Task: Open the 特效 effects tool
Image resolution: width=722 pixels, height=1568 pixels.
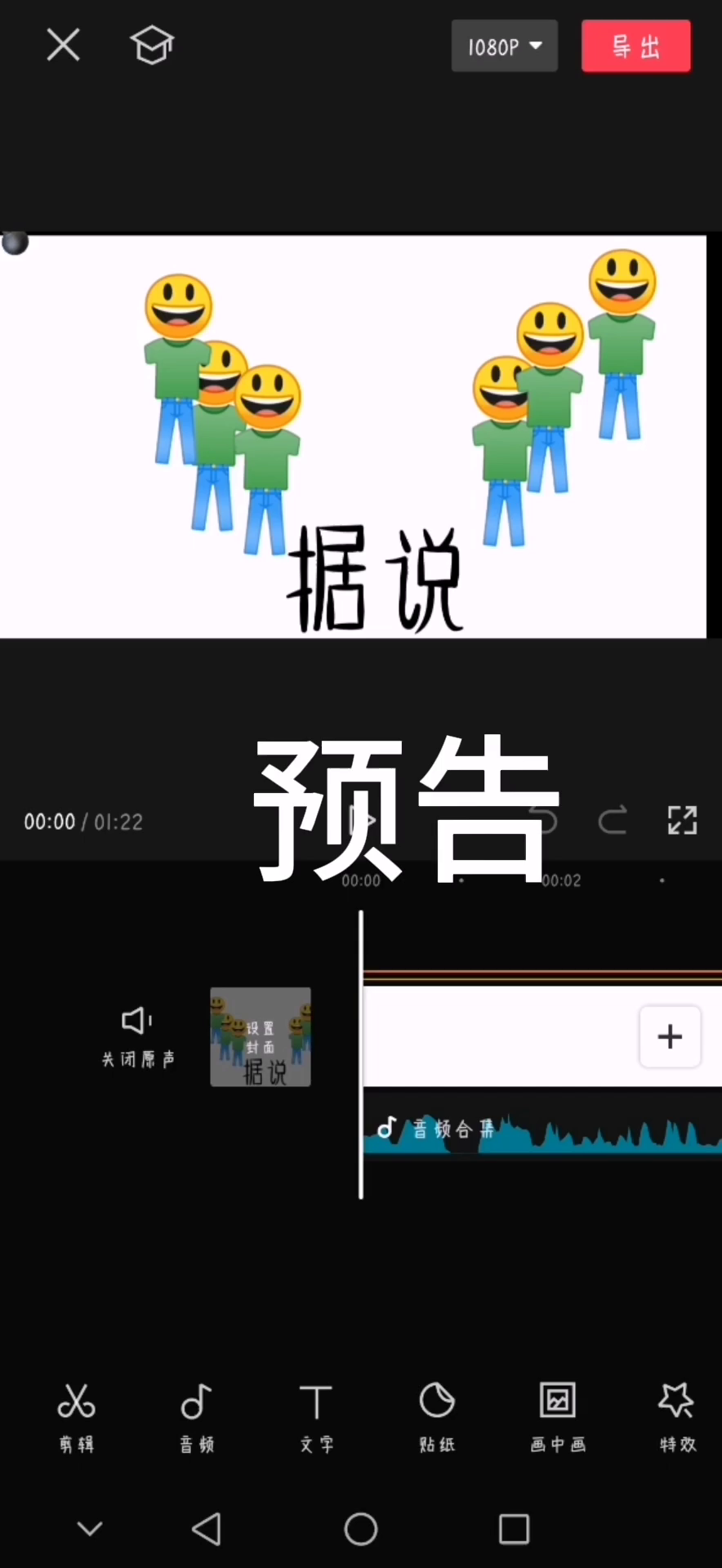Action: tap(677, 1417)
